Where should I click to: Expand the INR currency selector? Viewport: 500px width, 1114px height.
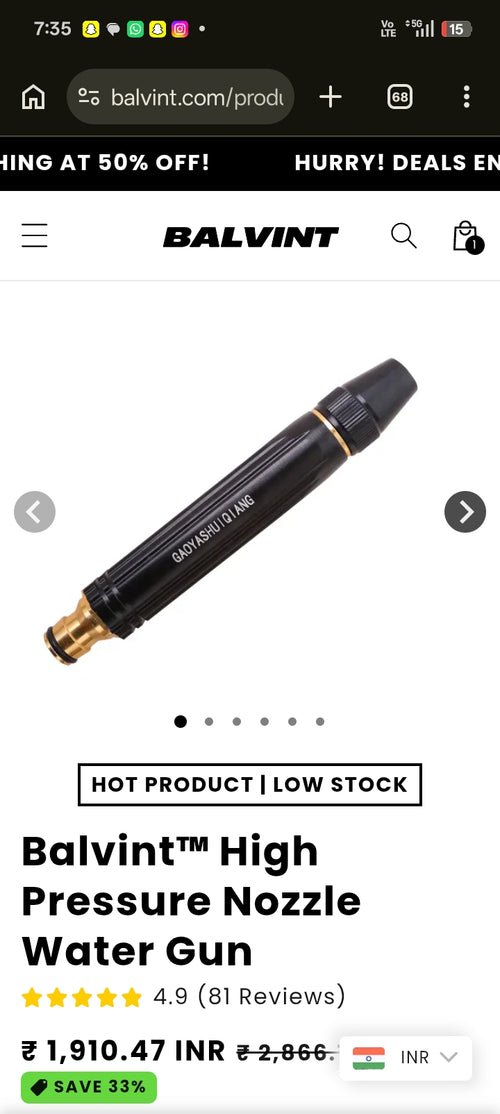(406, 1057)
